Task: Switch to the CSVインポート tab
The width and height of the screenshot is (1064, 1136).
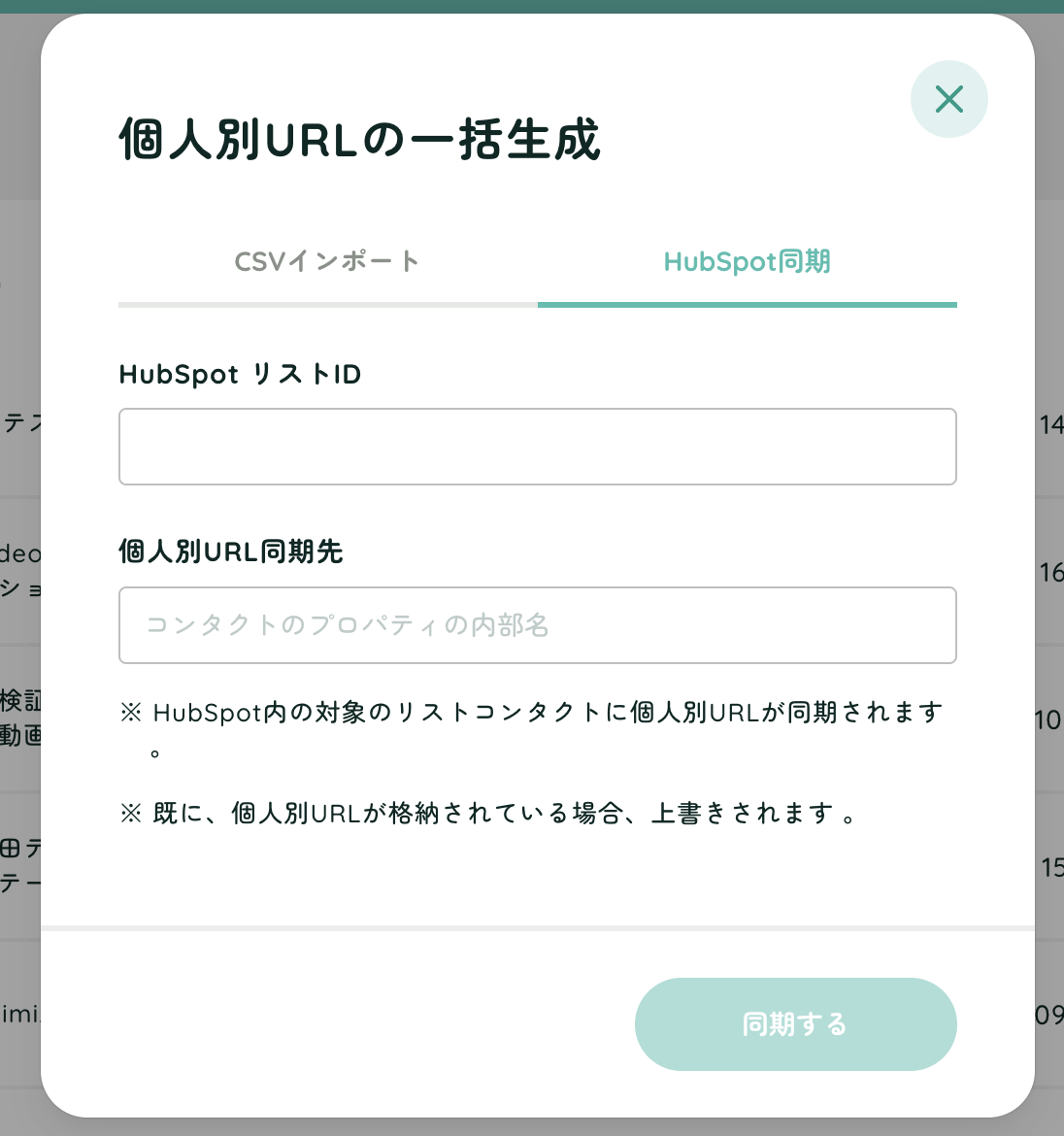Action: (327, 261)
